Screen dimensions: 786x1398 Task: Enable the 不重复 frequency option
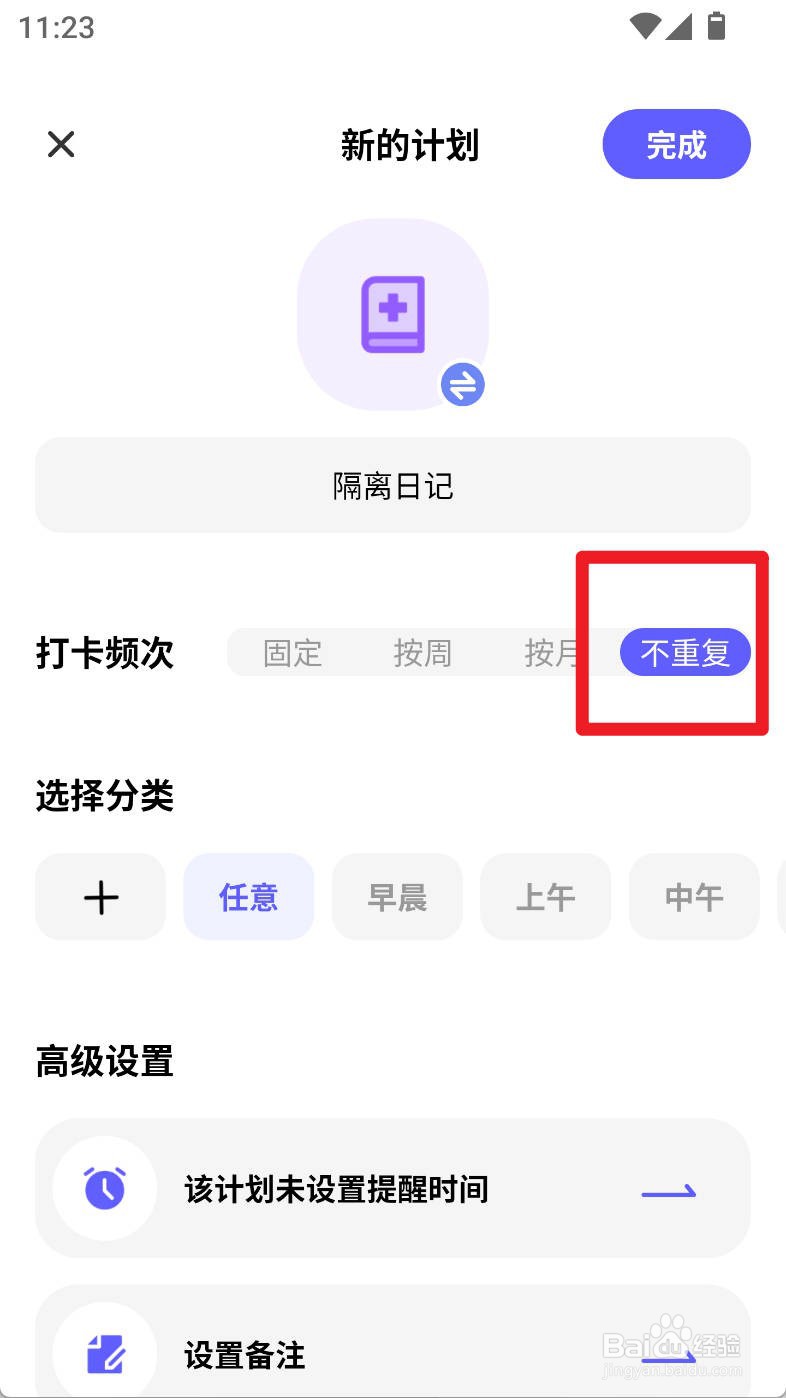pyautogui.click(x=685, y=652)
